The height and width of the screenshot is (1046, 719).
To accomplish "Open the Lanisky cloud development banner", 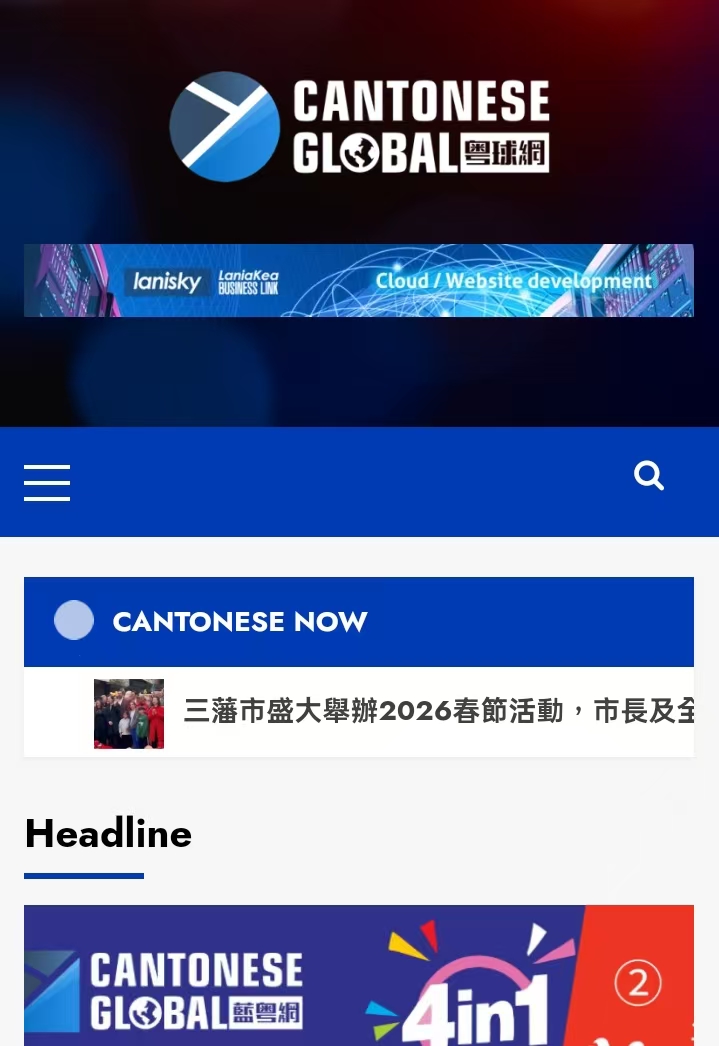I will tap(358, 281).
